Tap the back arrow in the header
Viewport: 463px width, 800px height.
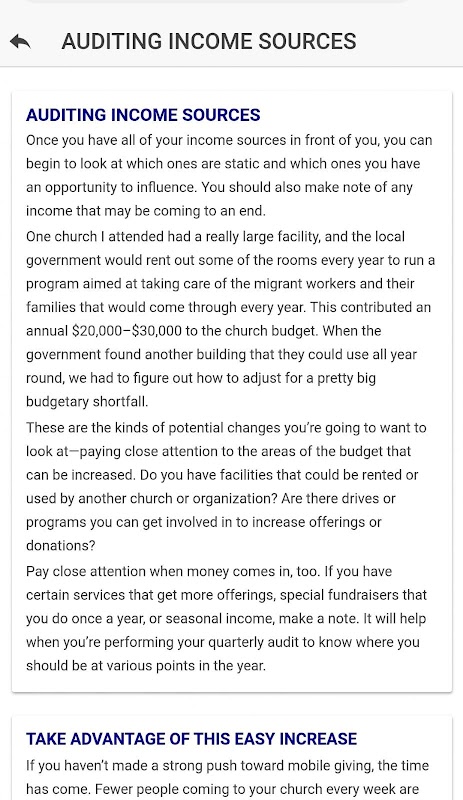coord(20,41)
